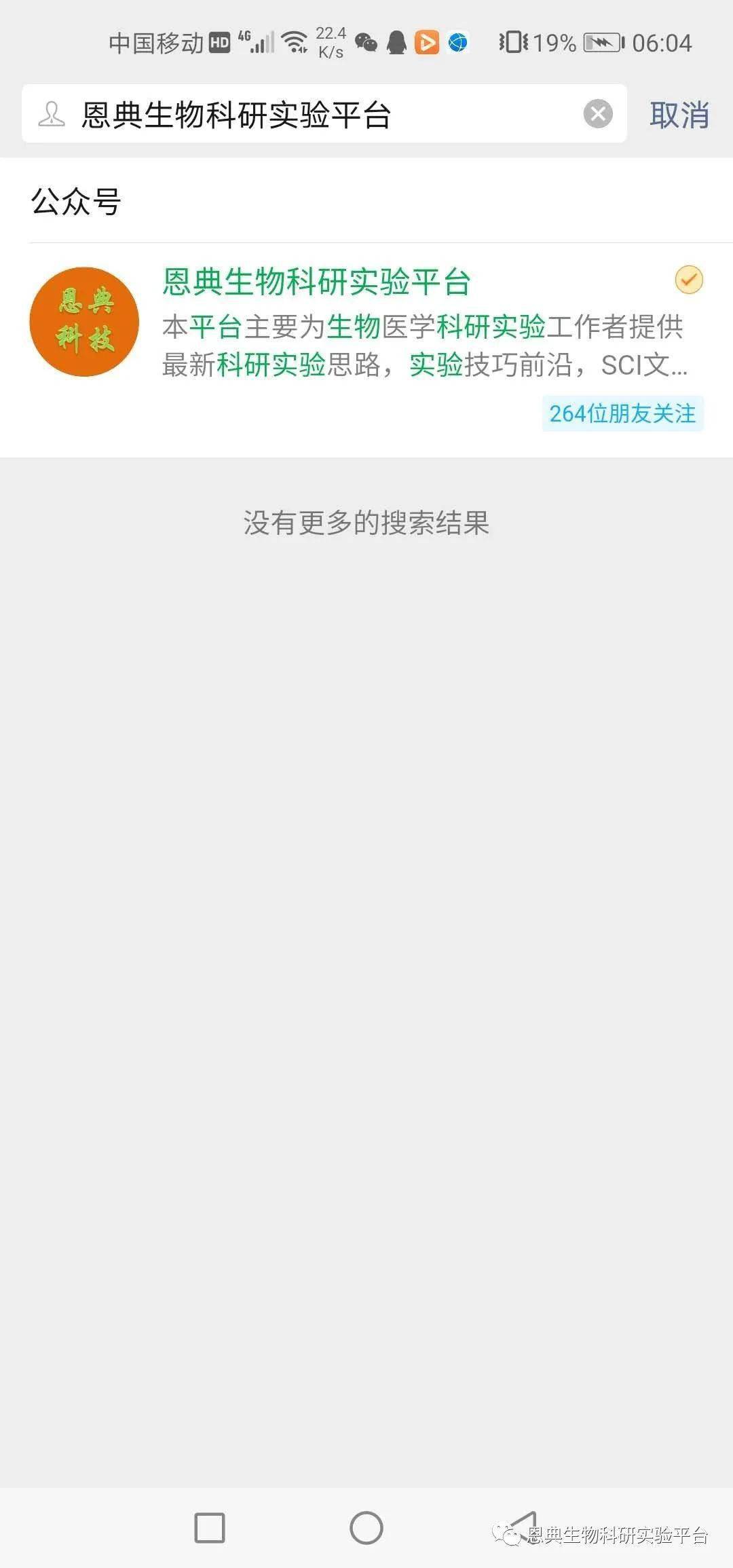Open recent apps
The image size is (733, 1568).
(x=209, y=1528)
